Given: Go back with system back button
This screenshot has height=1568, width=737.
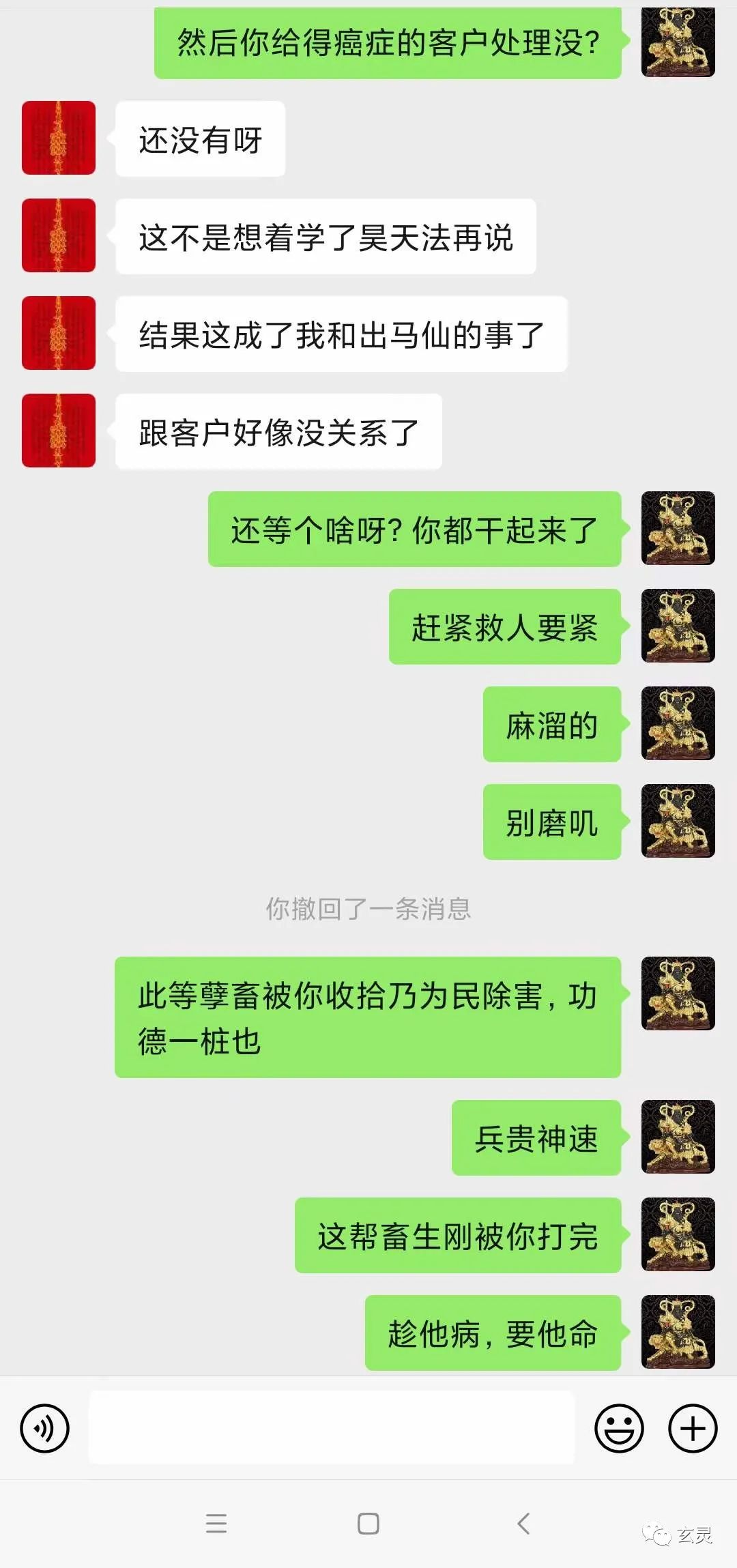Looking at the screenshot, I should (524, 1523).
